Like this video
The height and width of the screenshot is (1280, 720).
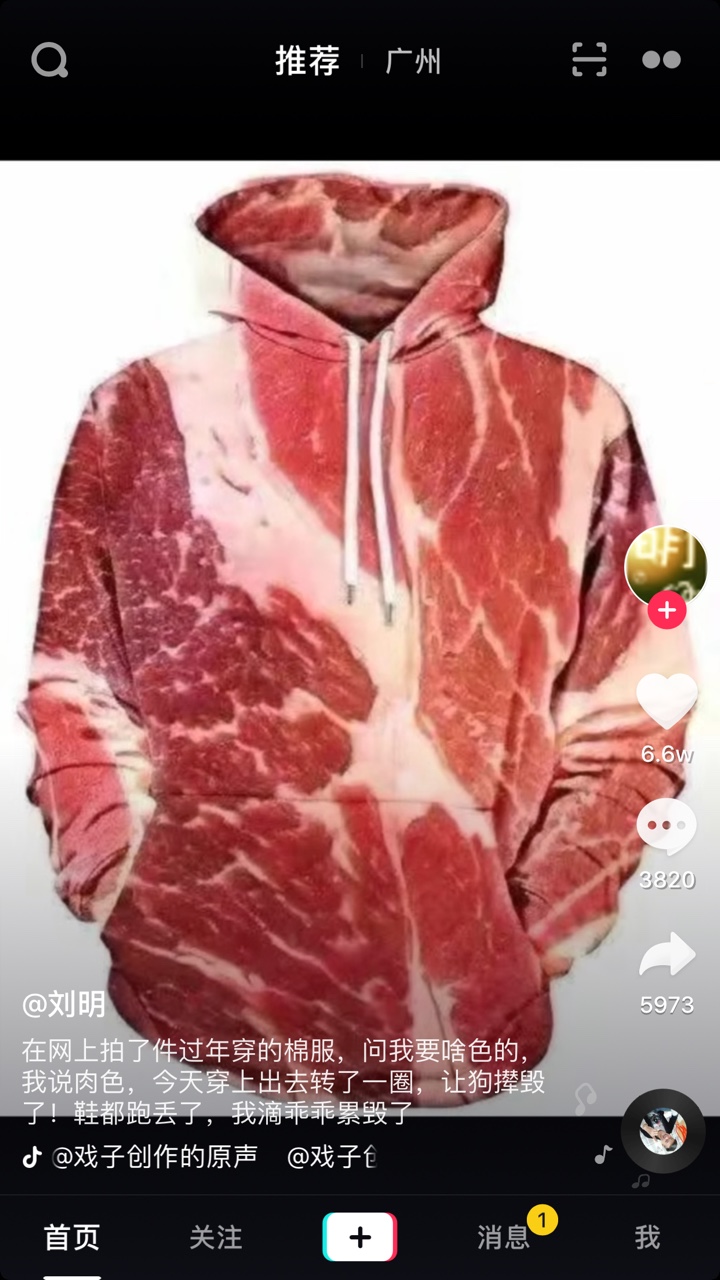(667, 702)
